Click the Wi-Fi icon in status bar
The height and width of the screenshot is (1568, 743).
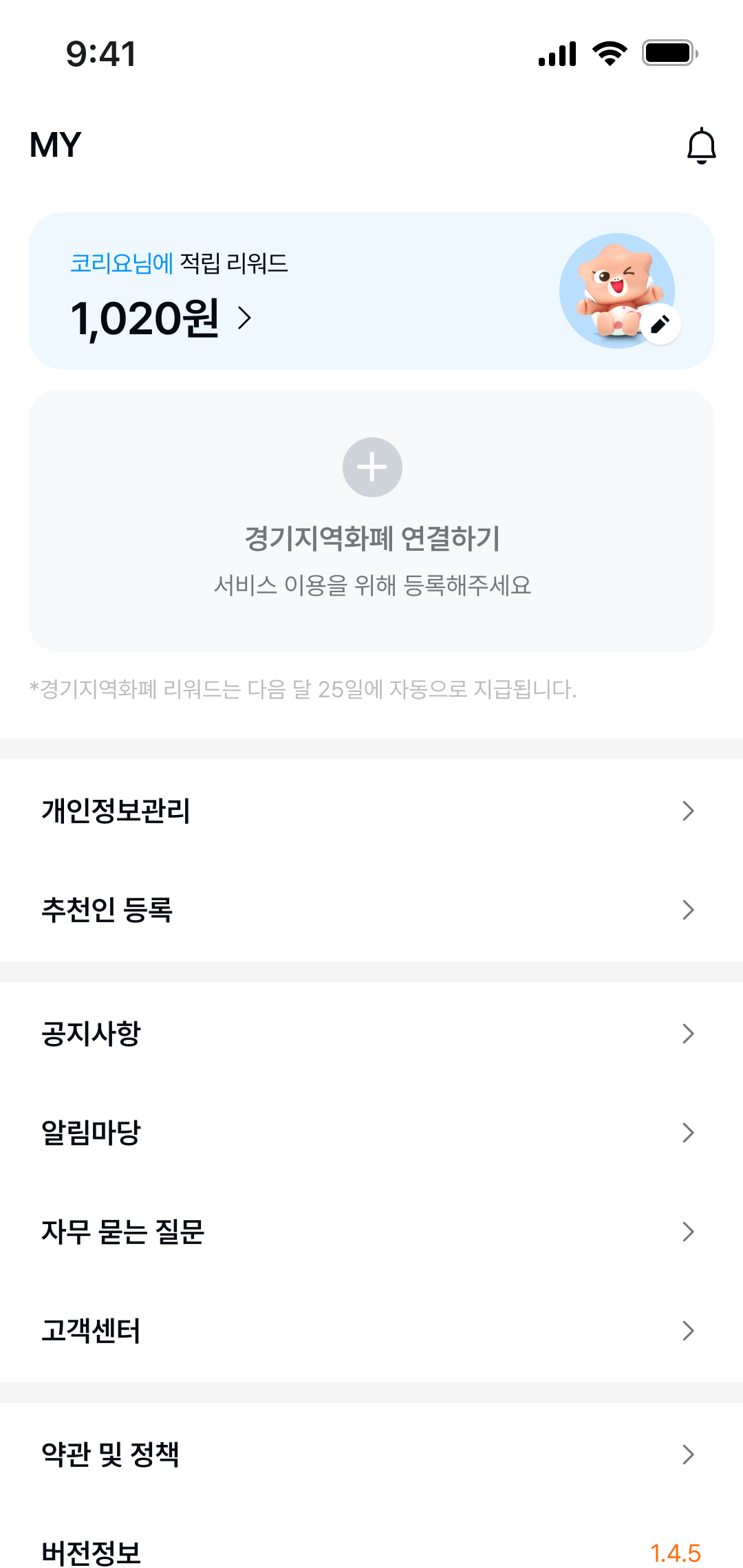click(x=608, y=54)
